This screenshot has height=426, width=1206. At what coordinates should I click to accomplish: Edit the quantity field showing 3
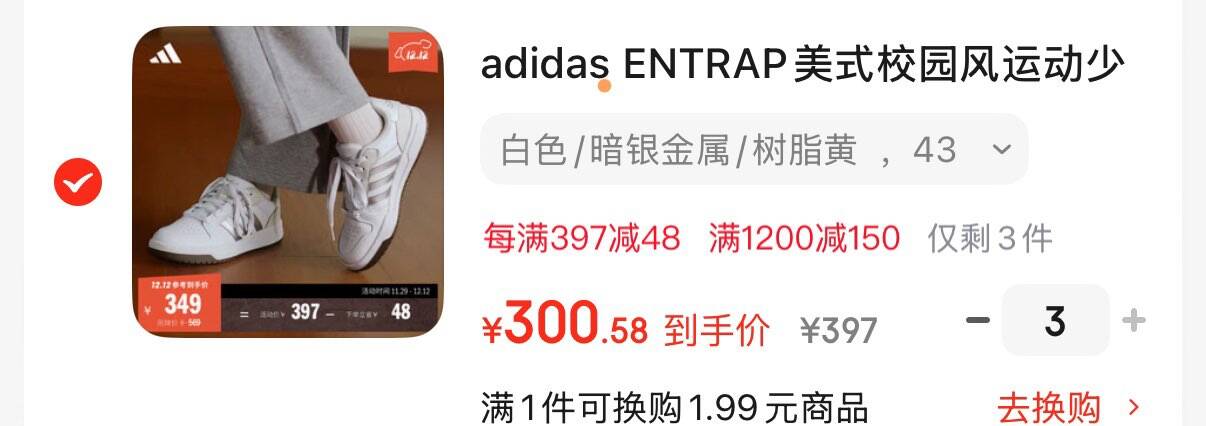(x=1055, y=321)
